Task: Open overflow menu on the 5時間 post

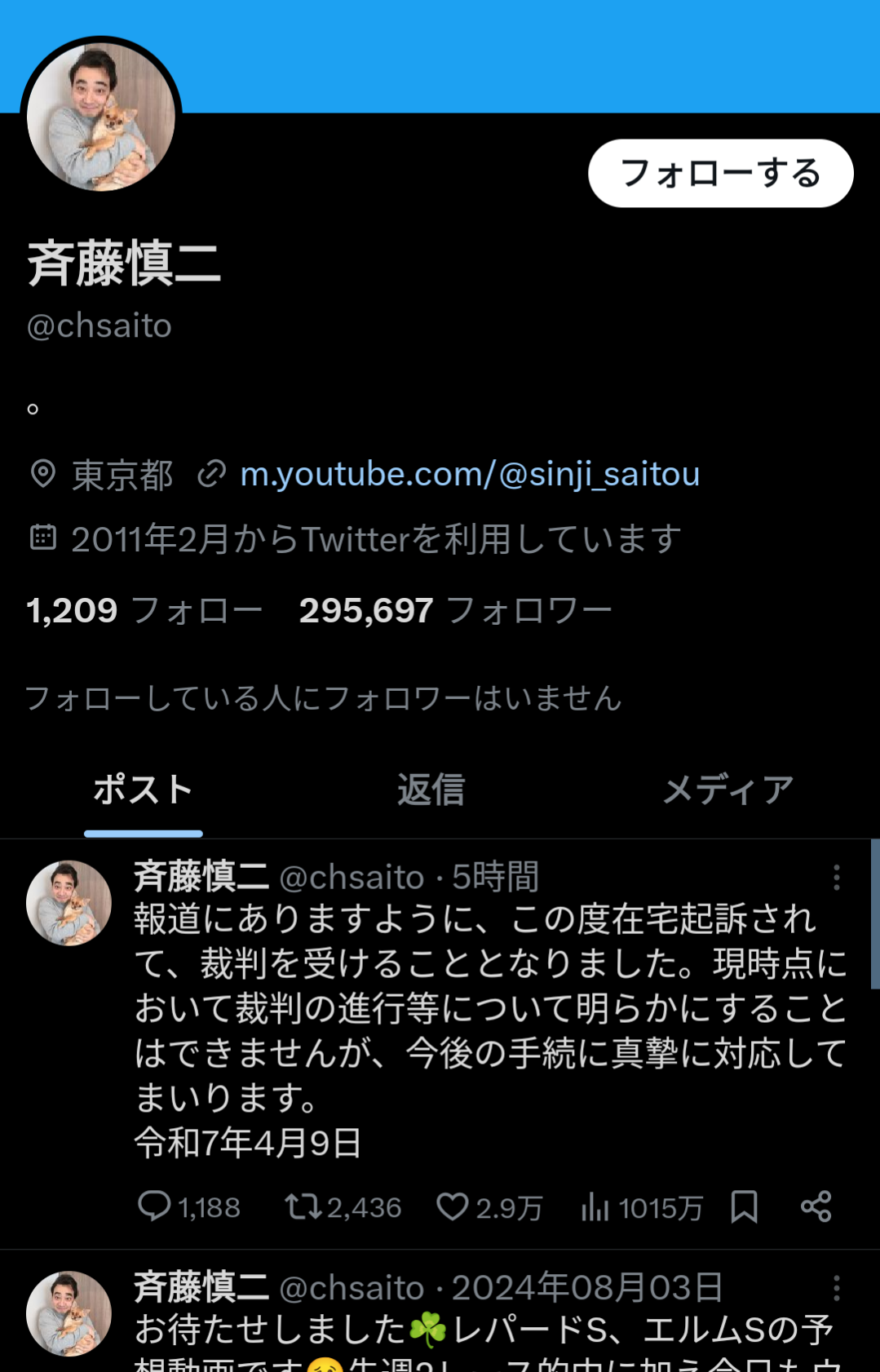Action: tap(836, 877)
